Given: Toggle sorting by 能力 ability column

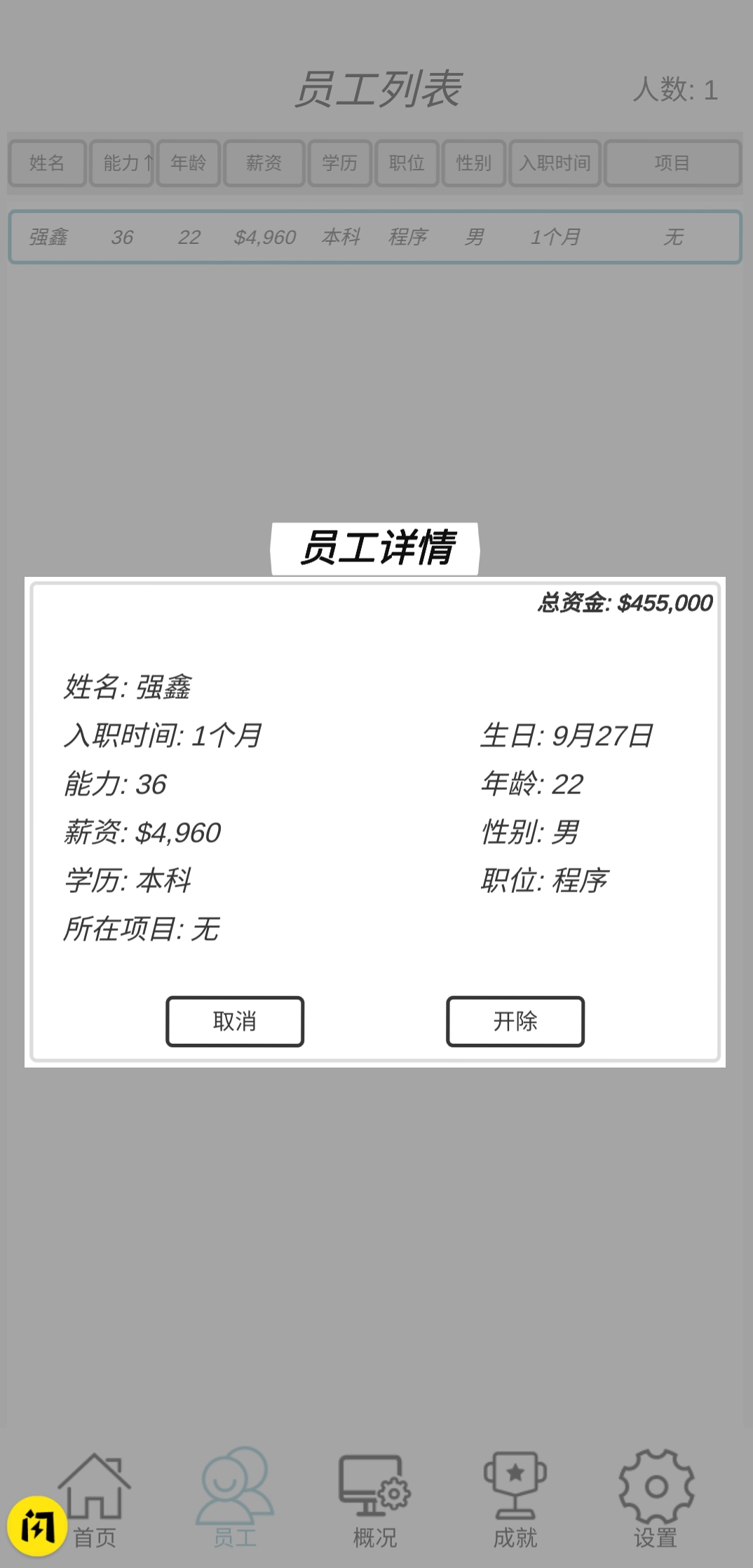Looking at the screenshot, I should 121,163.
